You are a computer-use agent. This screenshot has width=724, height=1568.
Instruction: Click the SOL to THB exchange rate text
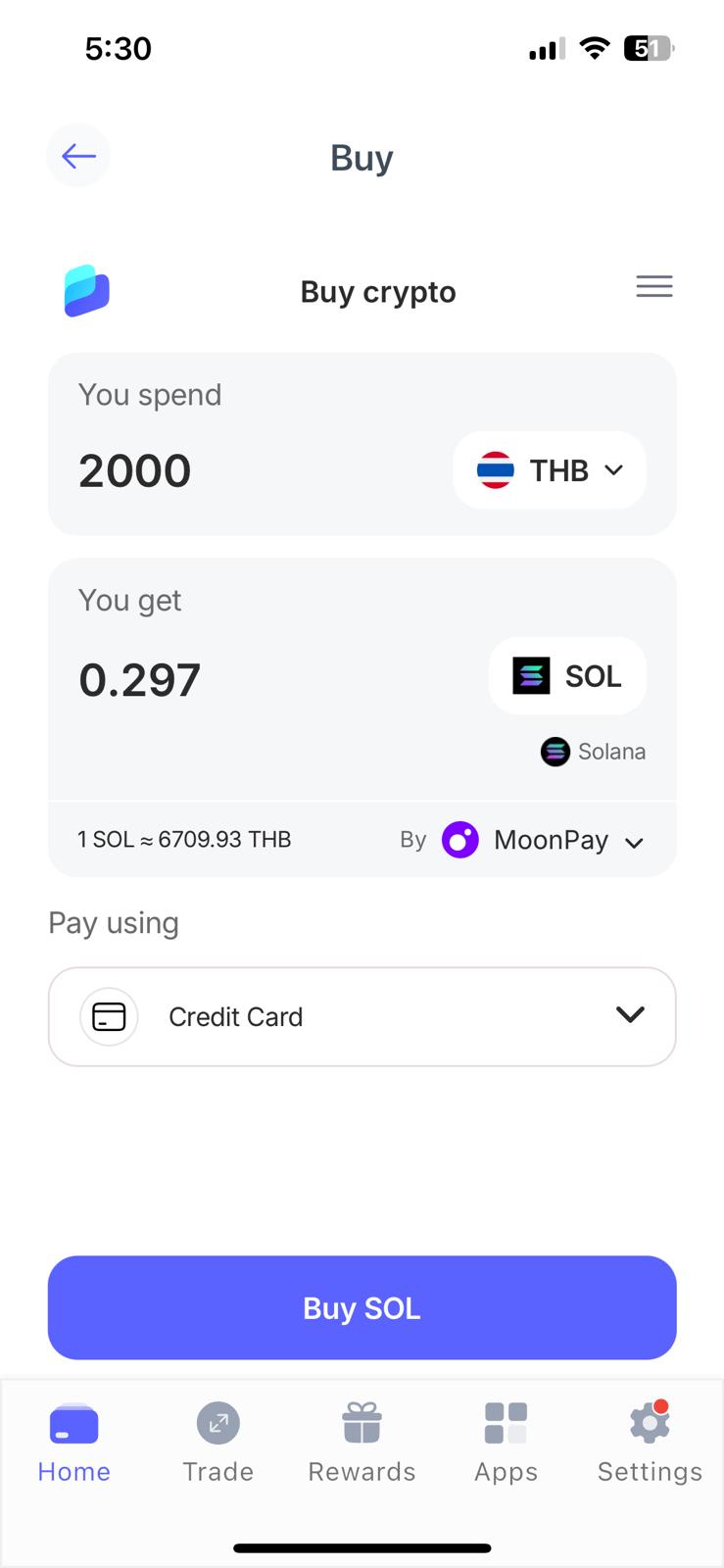point(184,839)
